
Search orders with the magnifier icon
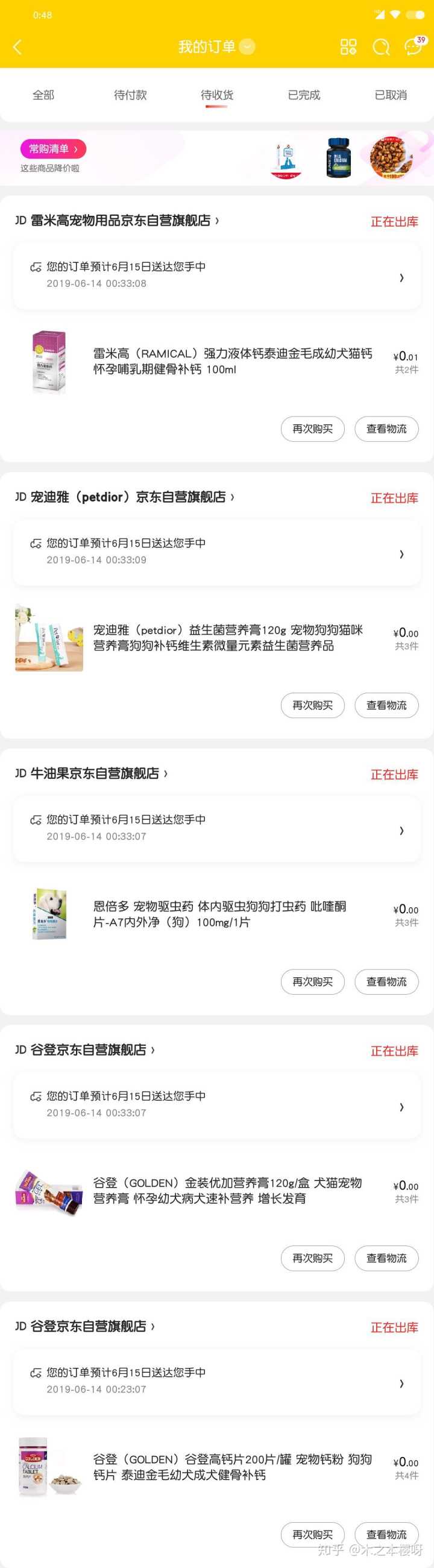pyautogui.click(x=381, y=47)
